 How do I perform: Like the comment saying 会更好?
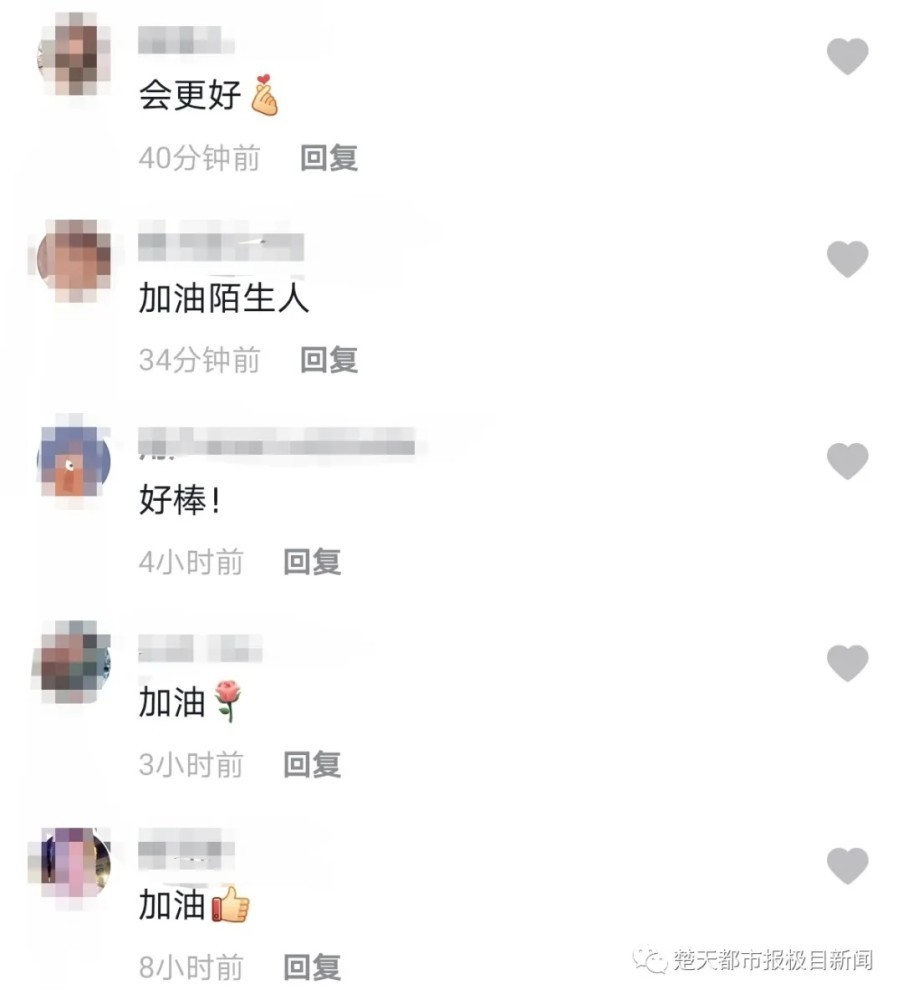click(847, 56)
